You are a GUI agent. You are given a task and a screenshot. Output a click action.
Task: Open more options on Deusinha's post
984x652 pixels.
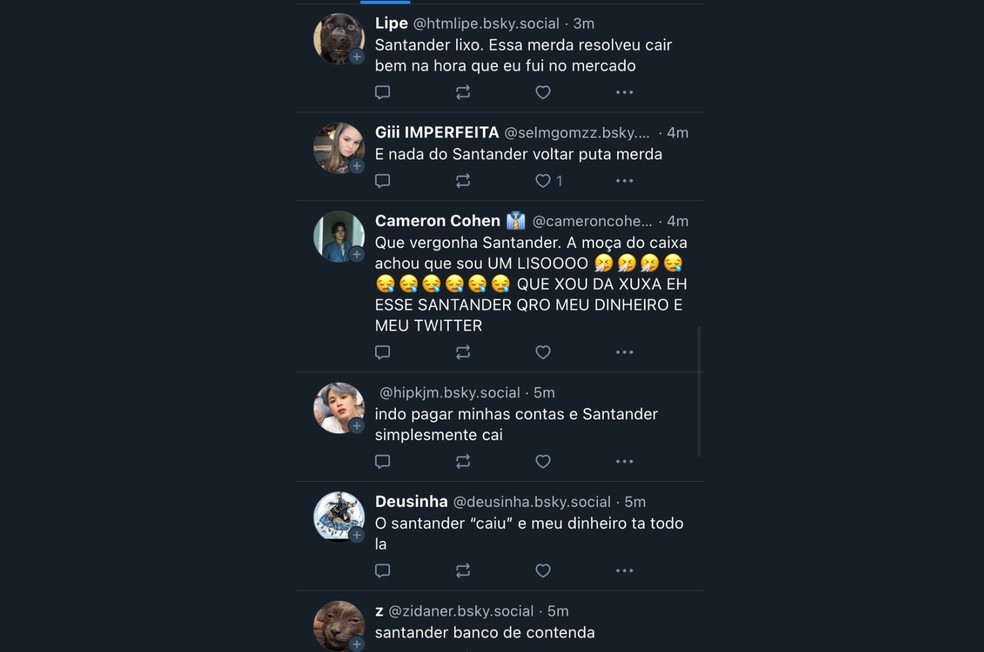[624, 571]
